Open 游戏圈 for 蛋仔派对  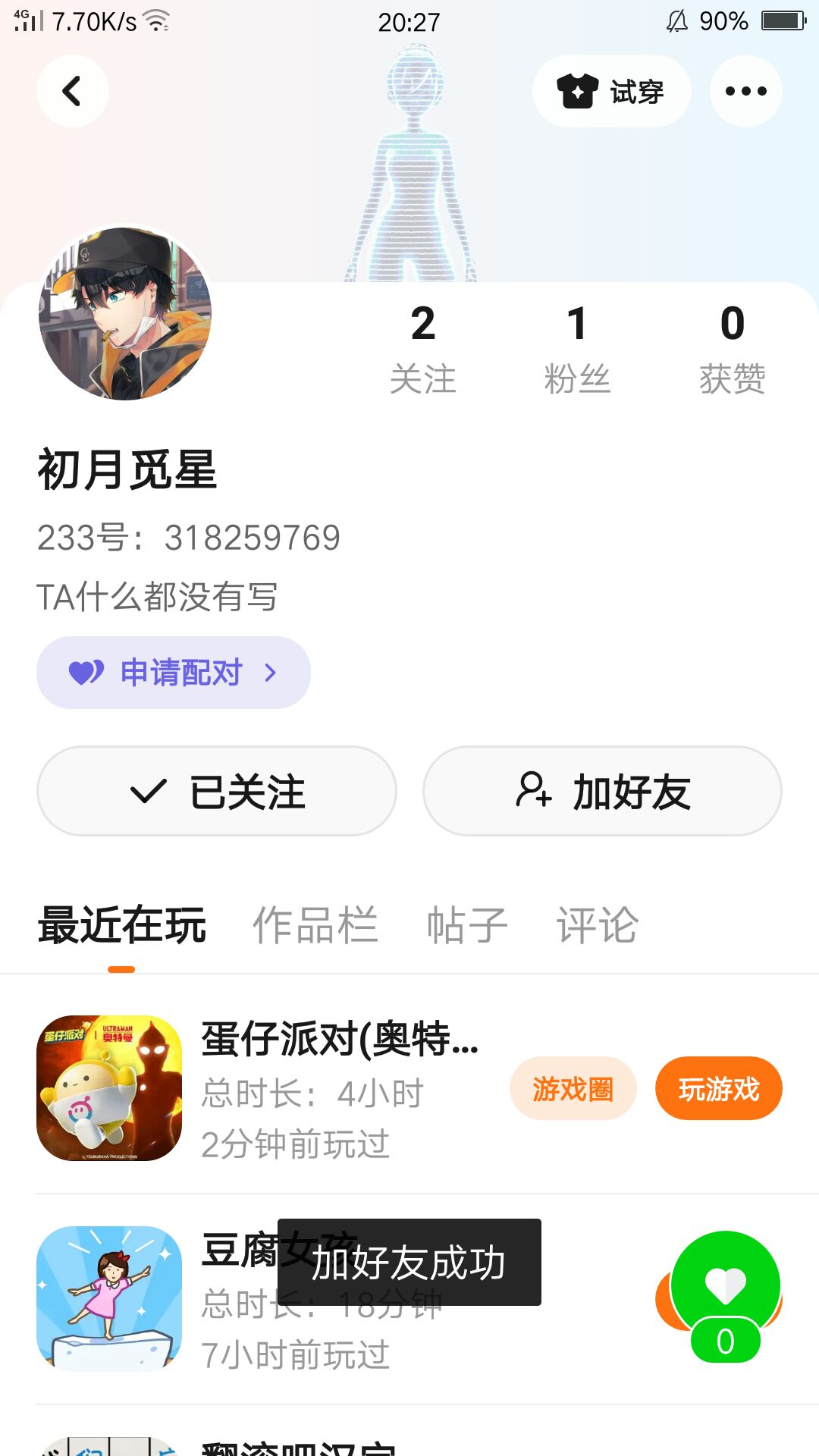point(573,1088)
